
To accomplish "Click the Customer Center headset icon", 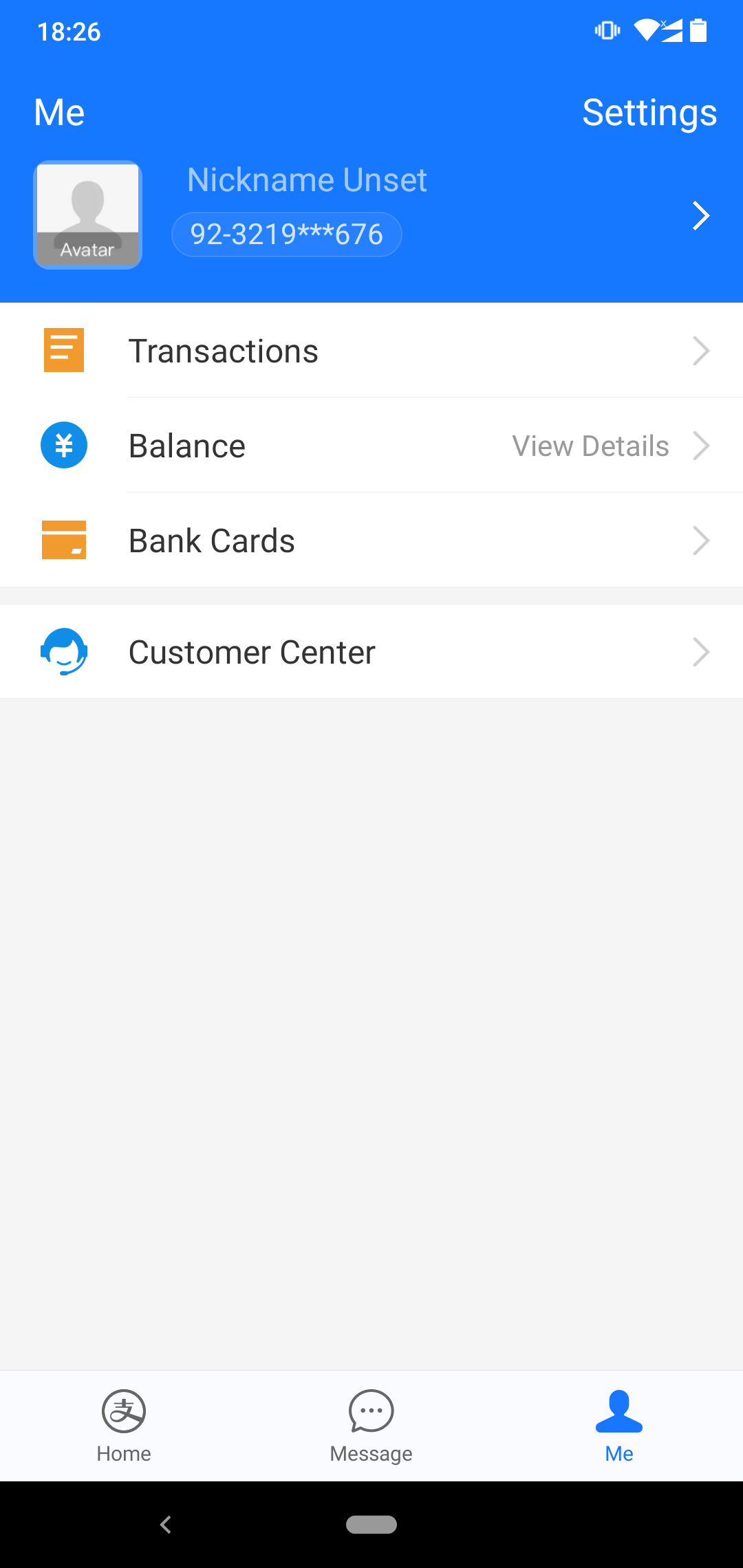I will coord(63,651).
